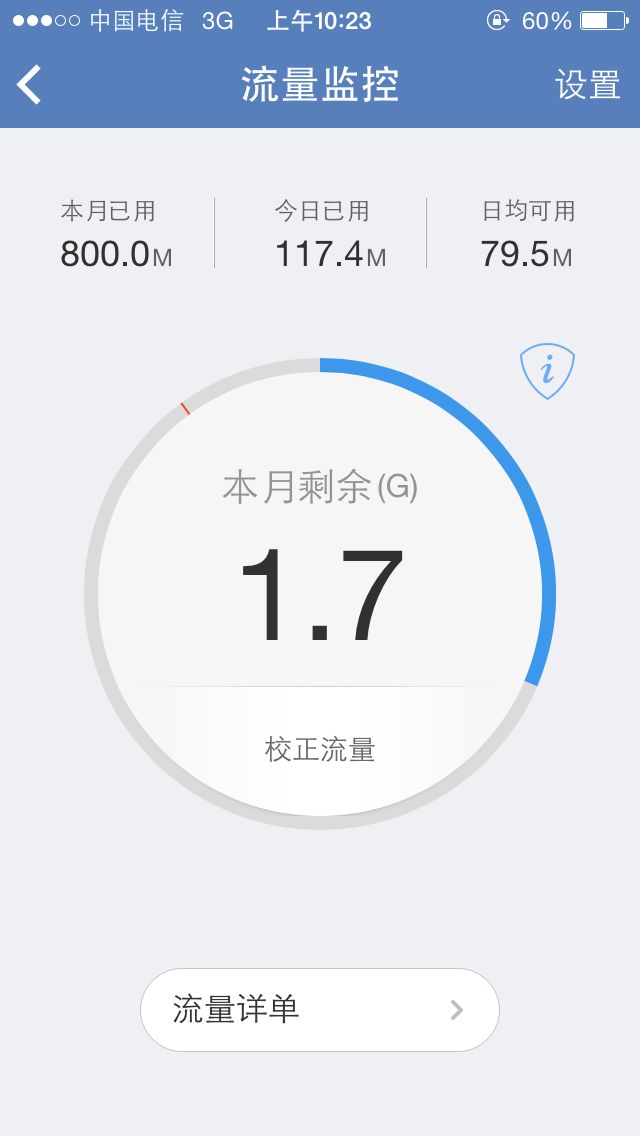The width and height of the screenshot is (640, 1136).
Task: Open 设置 in the top bar
Action: 587,85
